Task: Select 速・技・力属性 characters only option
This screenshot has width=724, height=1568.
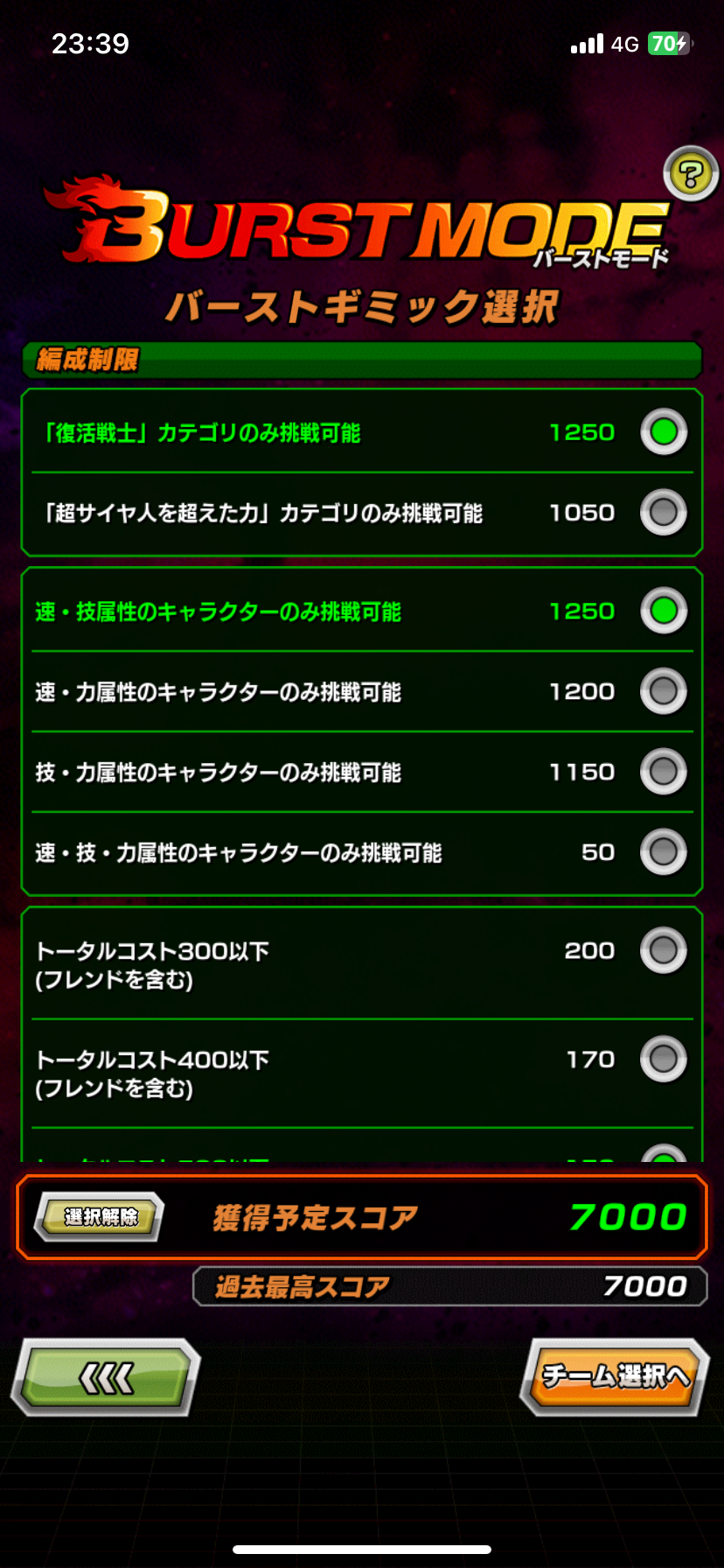Action: tap(663, 852)
